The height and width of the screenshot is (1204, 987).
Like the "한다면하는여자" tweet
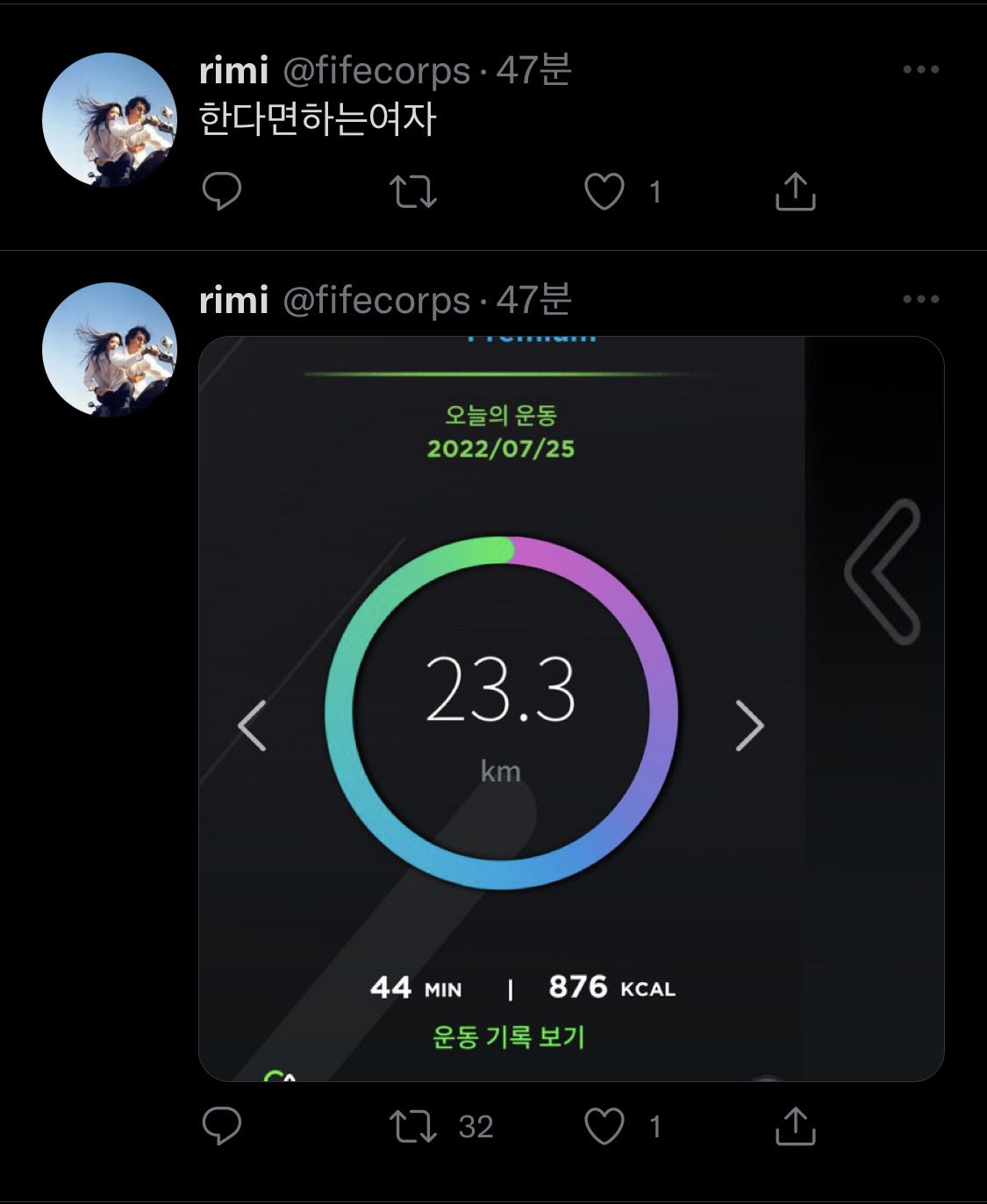coord(604,191)
